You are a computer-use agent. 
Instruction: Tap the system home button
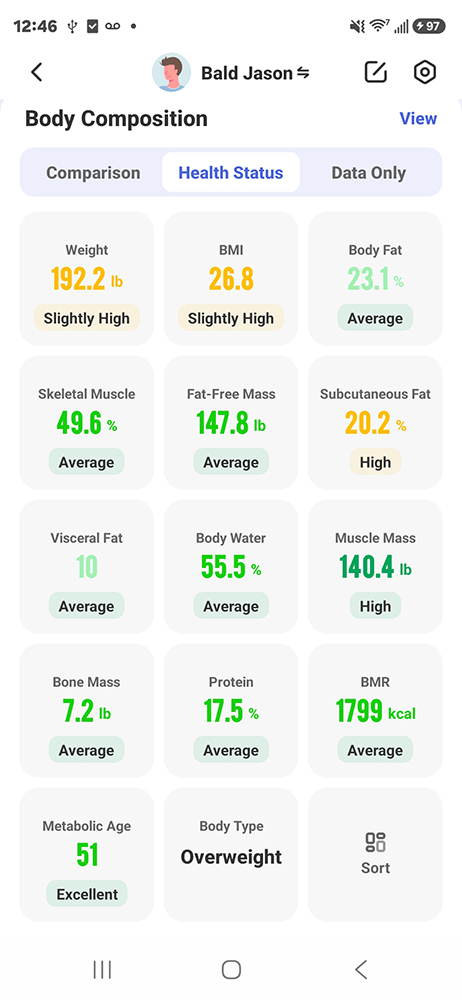tap(231, 970)
